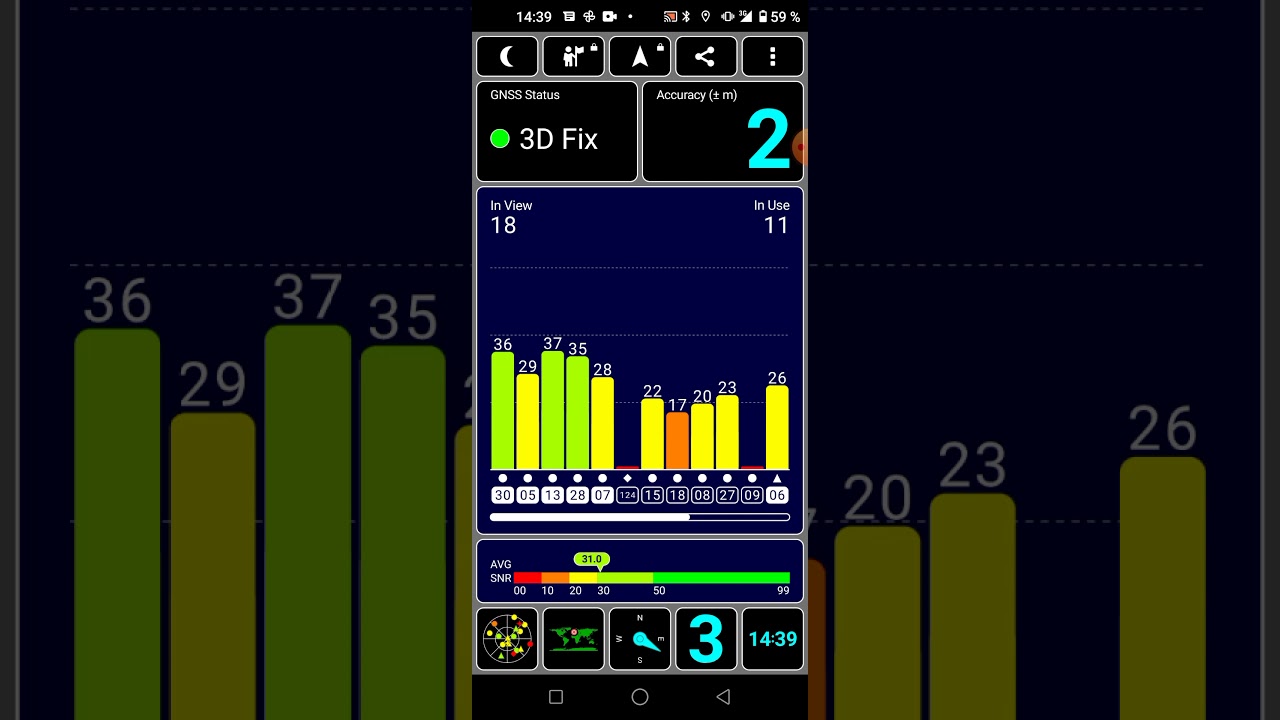This screenshot has height=720, width=1280.
Task: Open the waypoint flag person icon
Action: tap(573, 57)
